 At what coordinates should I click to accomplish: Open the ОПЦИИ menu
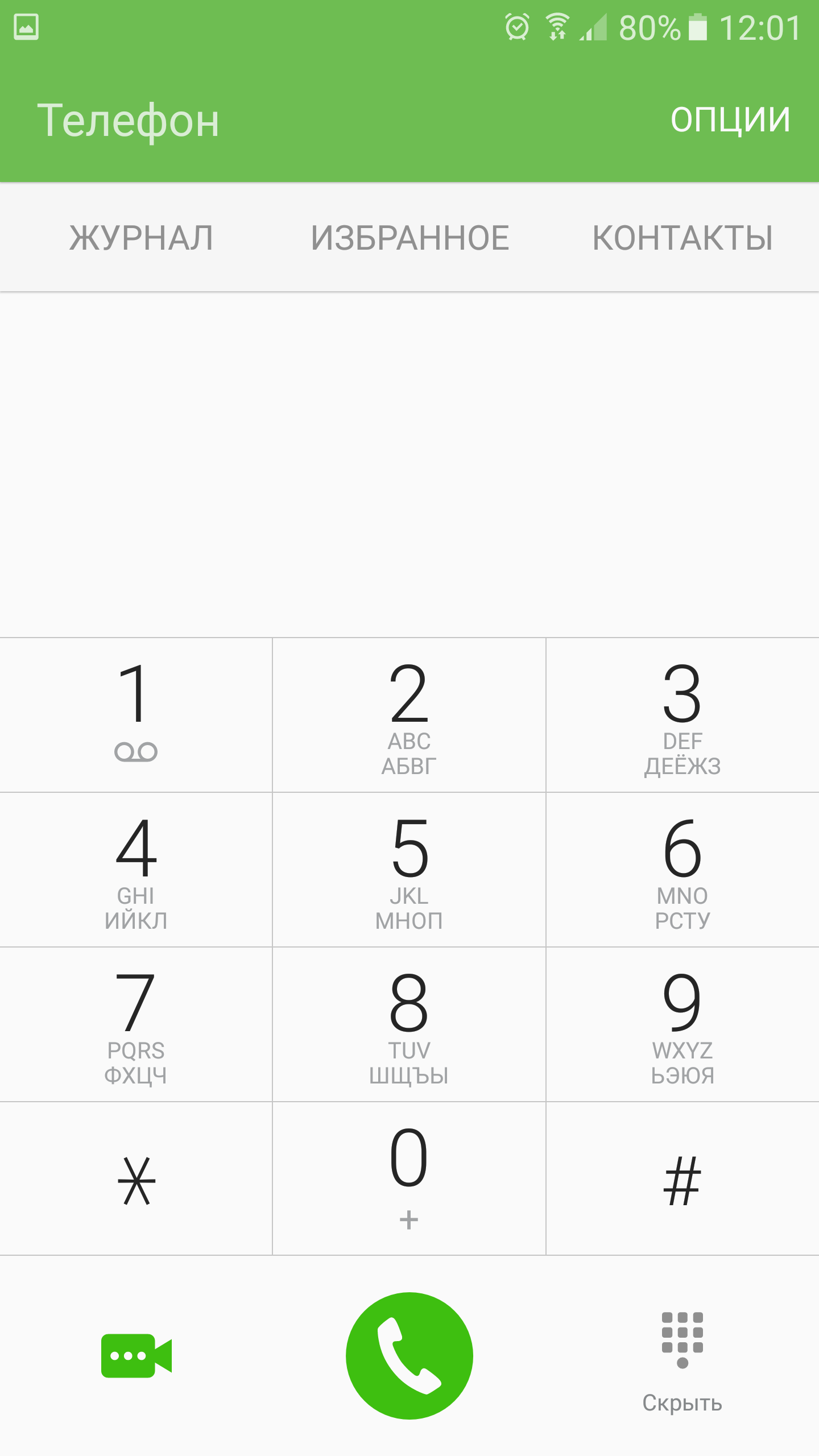(730, 119)
